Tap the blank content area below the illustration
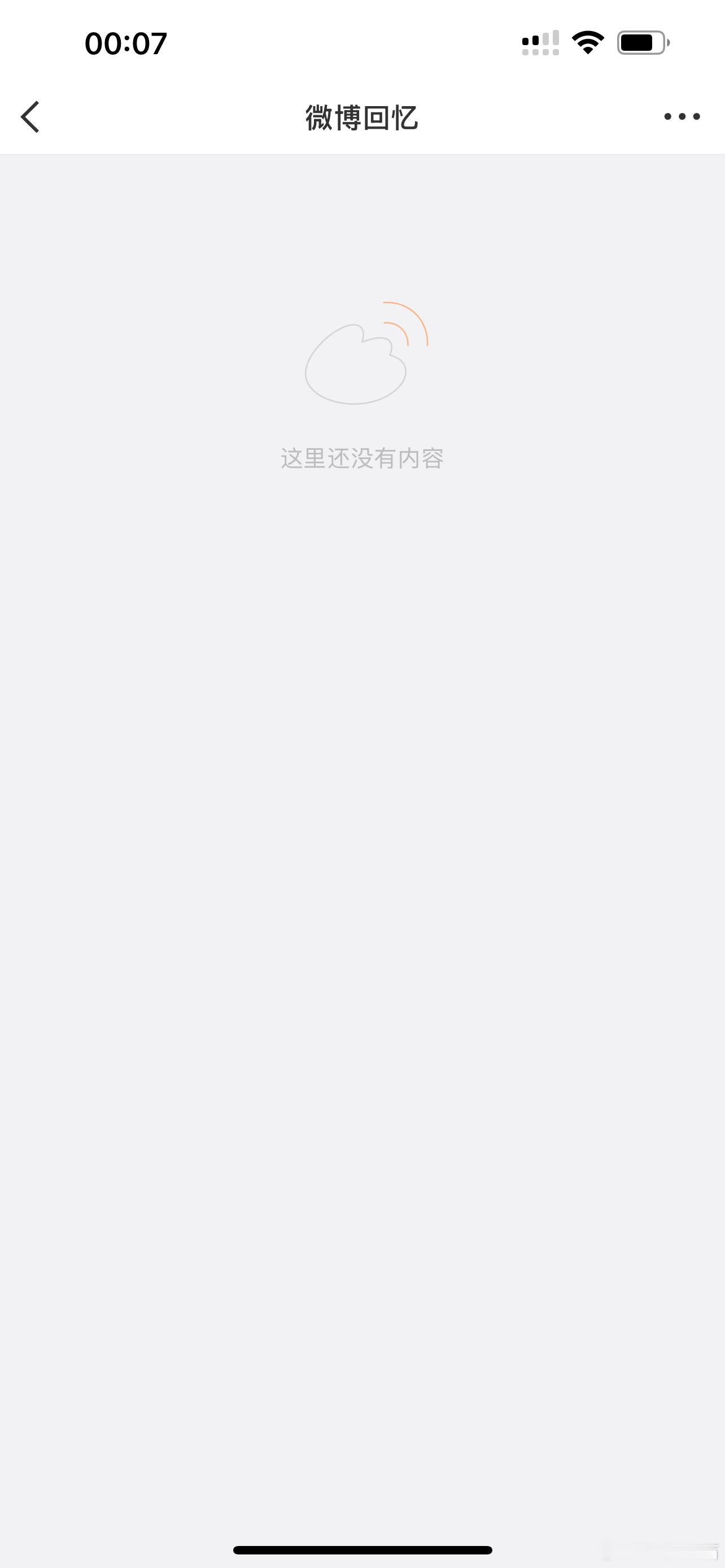This screenshot has width=725, height=1568. (x=362, y=852)
